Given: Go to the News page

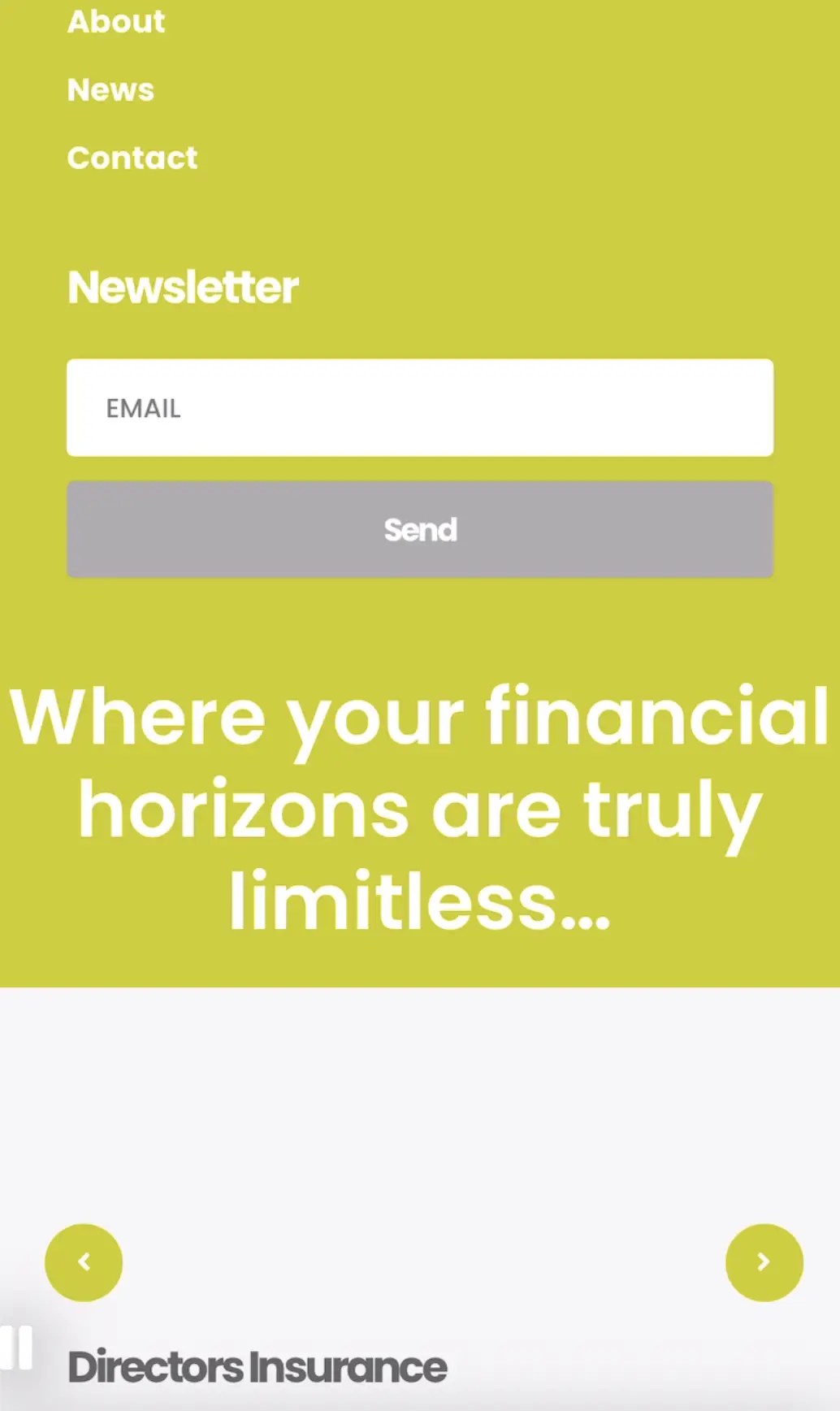Looking at the screenshot, I should click(x=110, y=89).
